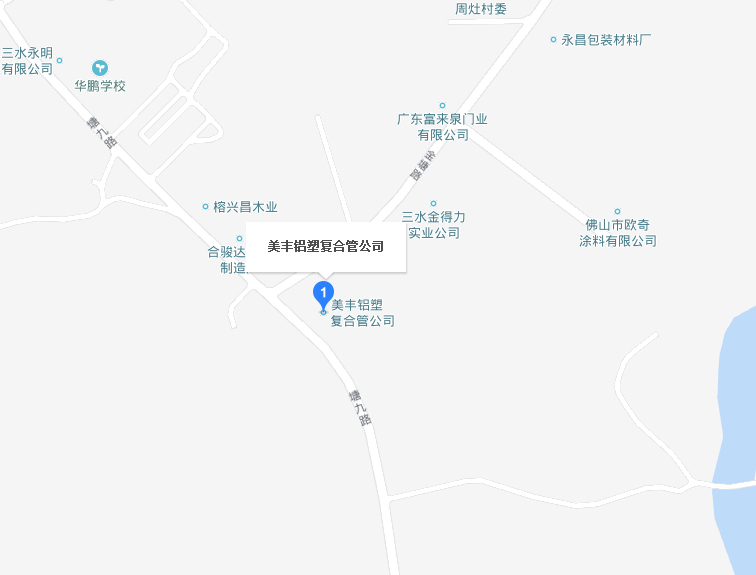Select the 华鹏学校 point of interest
Image resolution: width=756 pixels, height=575 pixels.
tap(100, 69)
